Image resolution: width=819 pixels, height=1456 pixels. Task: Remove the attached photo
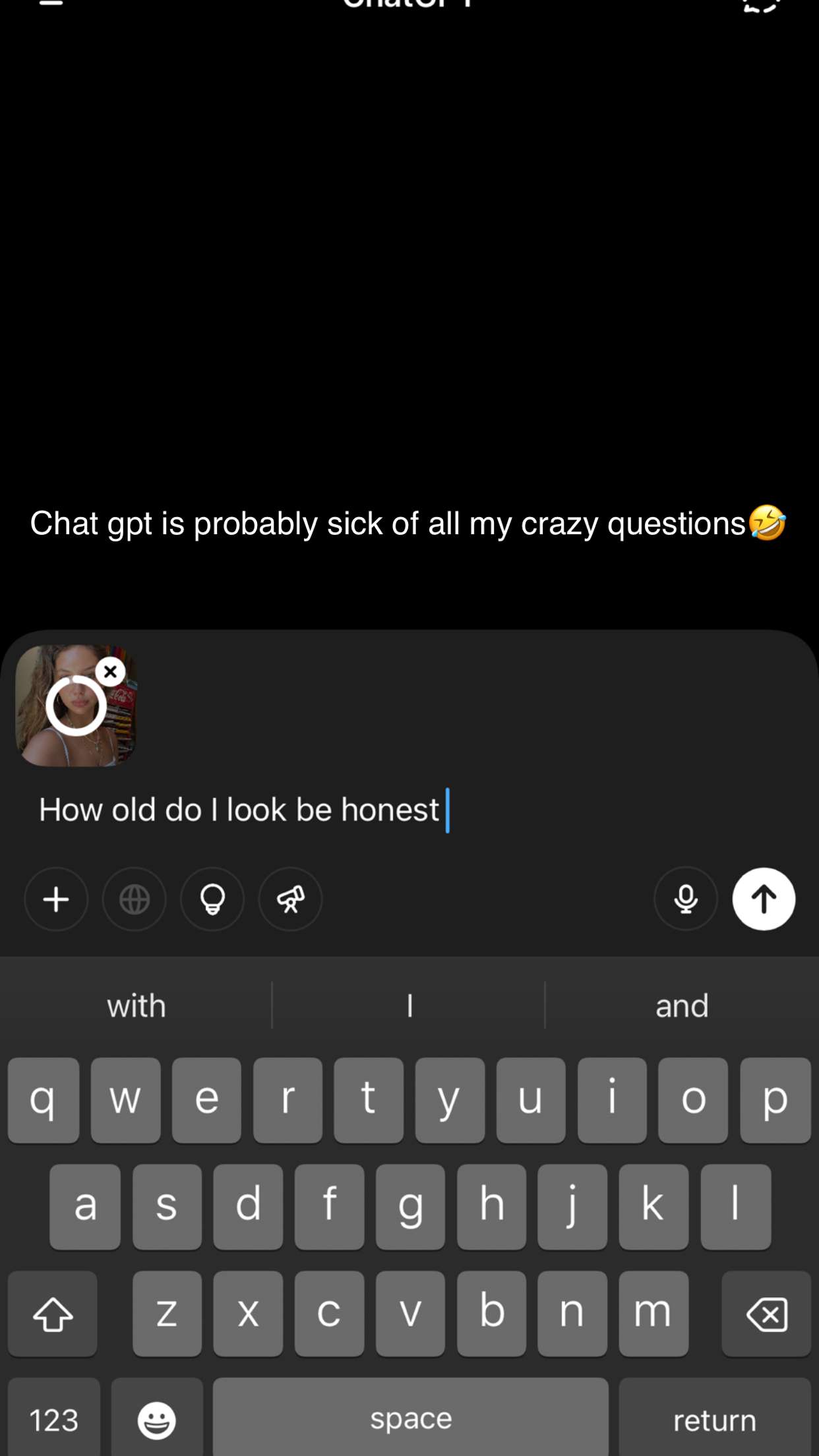click(x=110, y=671)
